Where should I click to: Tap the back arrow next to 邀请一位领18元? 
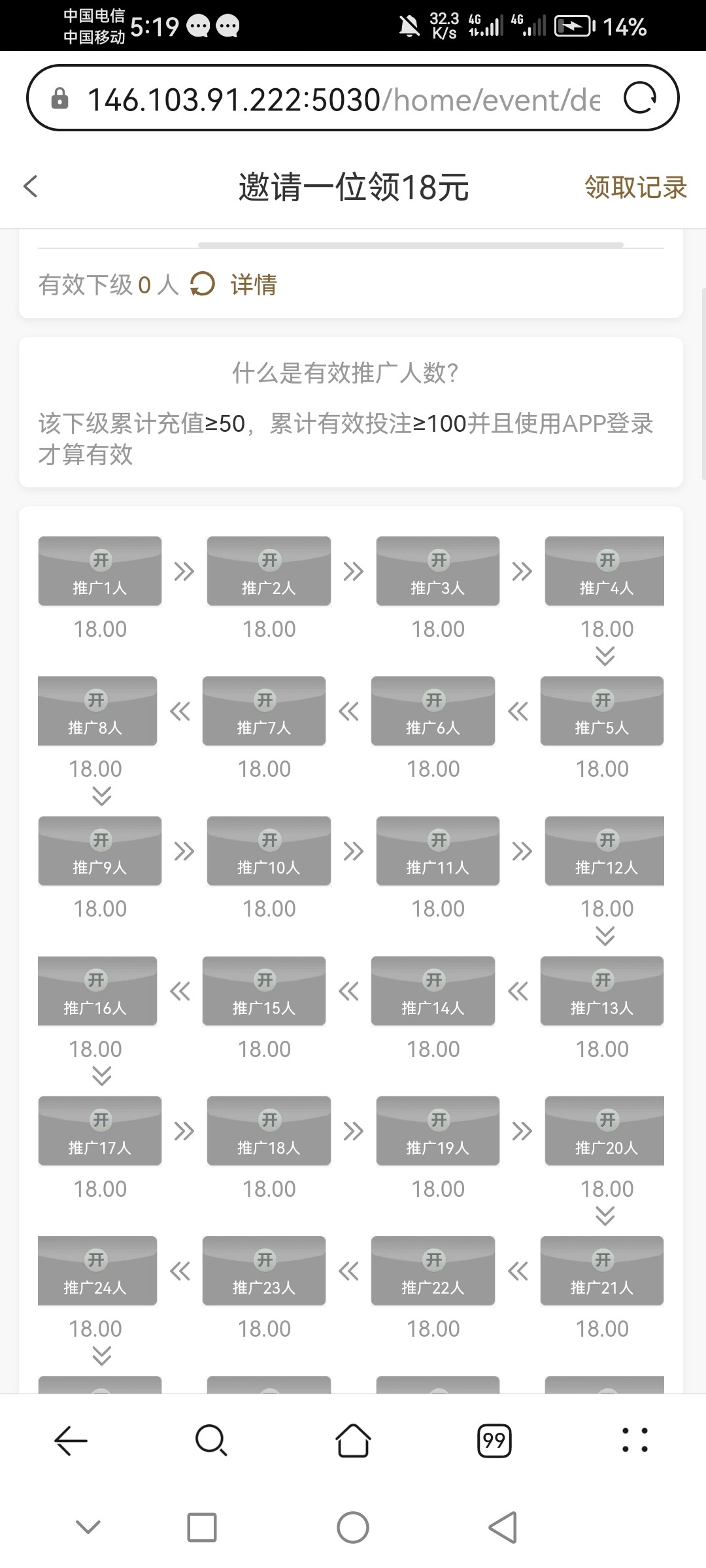[31, 186]
